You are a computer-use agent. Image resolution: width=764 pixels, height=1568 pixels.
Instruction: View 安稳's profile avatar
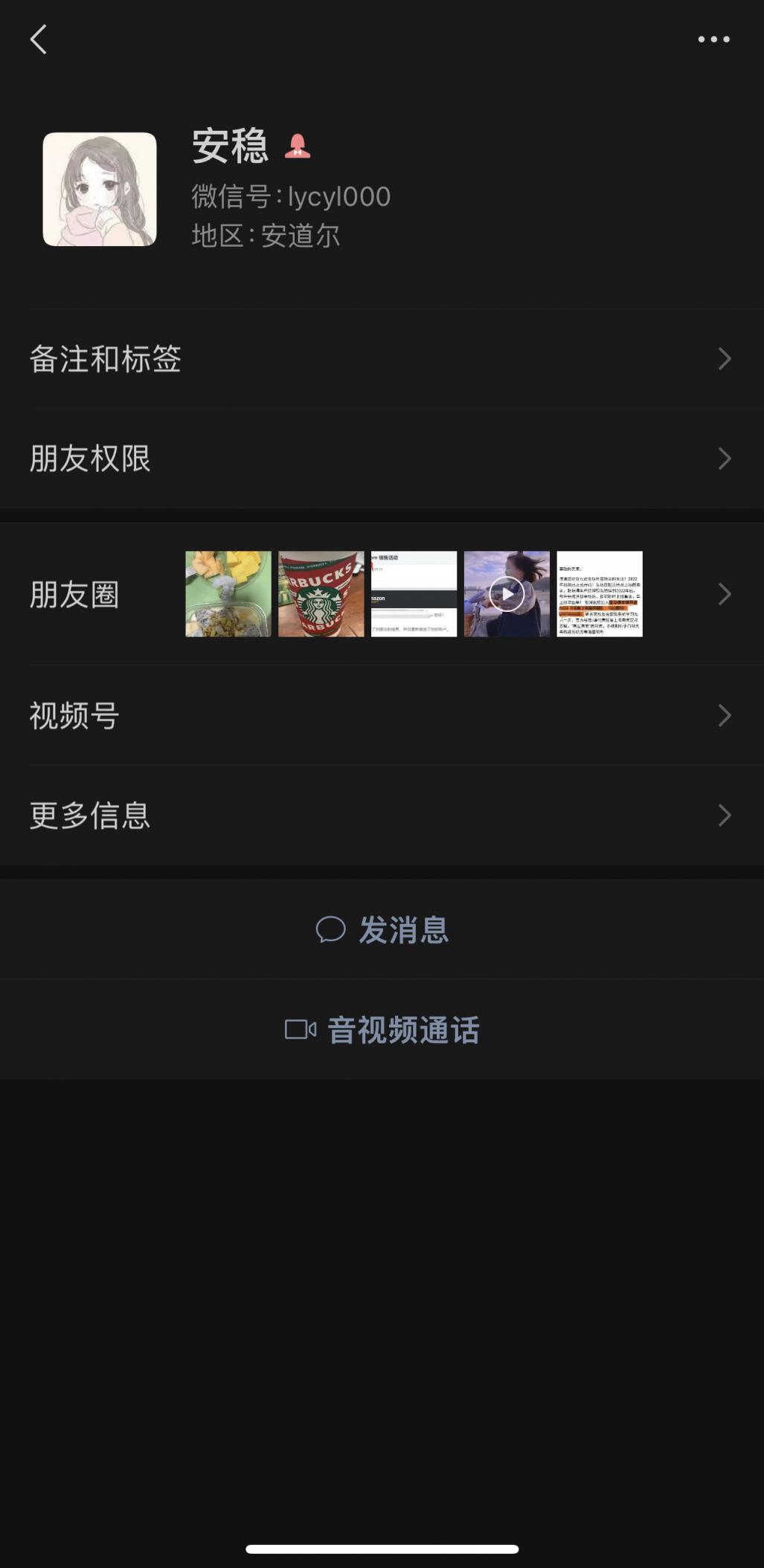(100, 190)
